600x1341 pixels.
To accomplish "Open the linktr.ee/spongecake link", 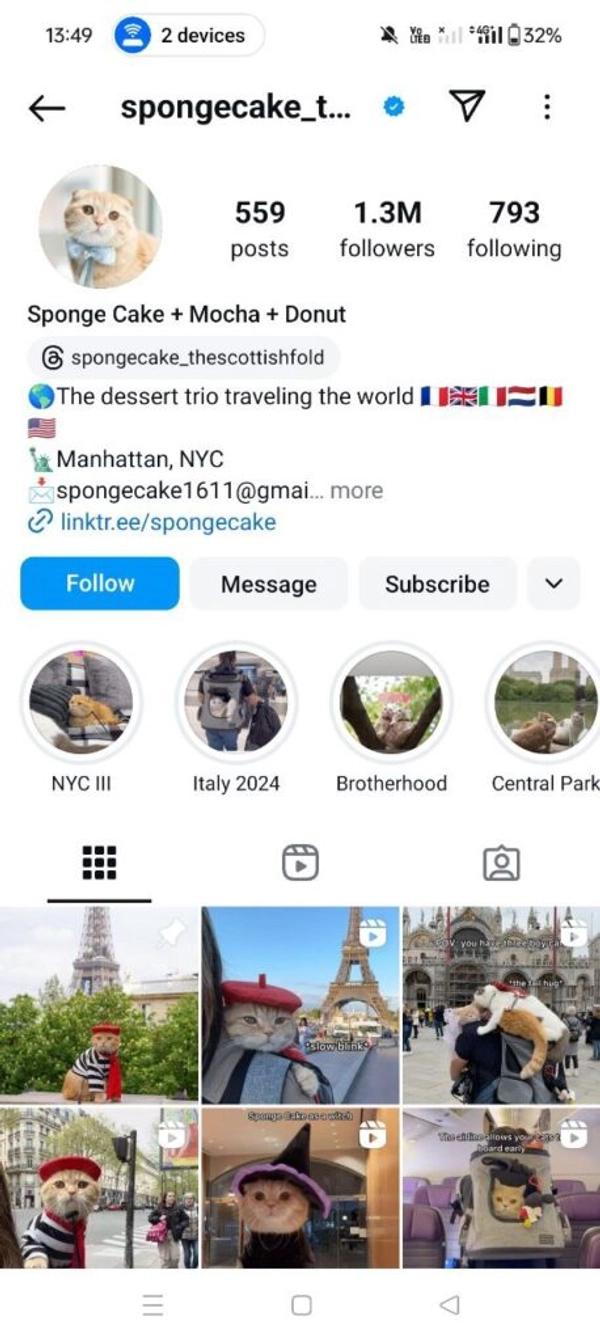I will 166,522.
